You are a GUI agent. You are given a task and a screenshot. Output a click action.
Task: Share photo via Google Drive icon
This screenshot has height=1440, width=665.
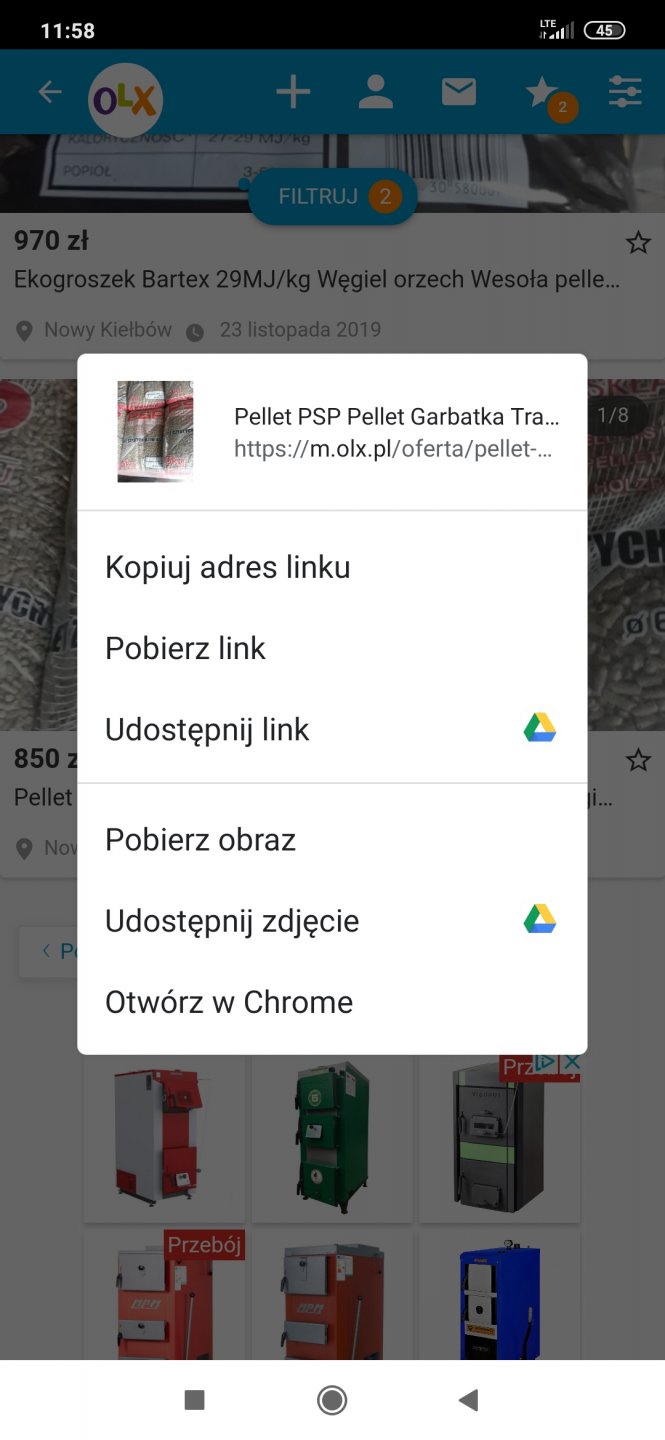pyautogui.click(x=540, y=919)
